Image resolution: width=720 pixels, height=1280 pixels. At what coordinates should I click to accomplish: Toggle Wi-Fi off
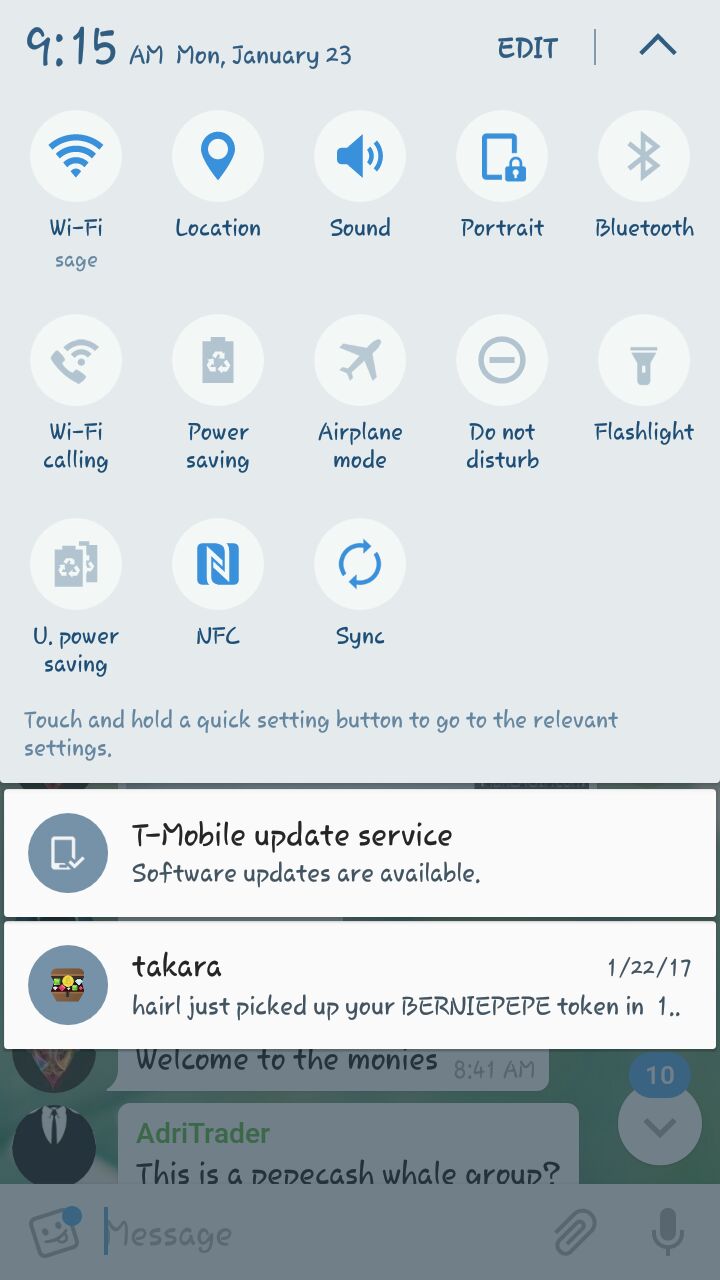(x=76, y=157)
